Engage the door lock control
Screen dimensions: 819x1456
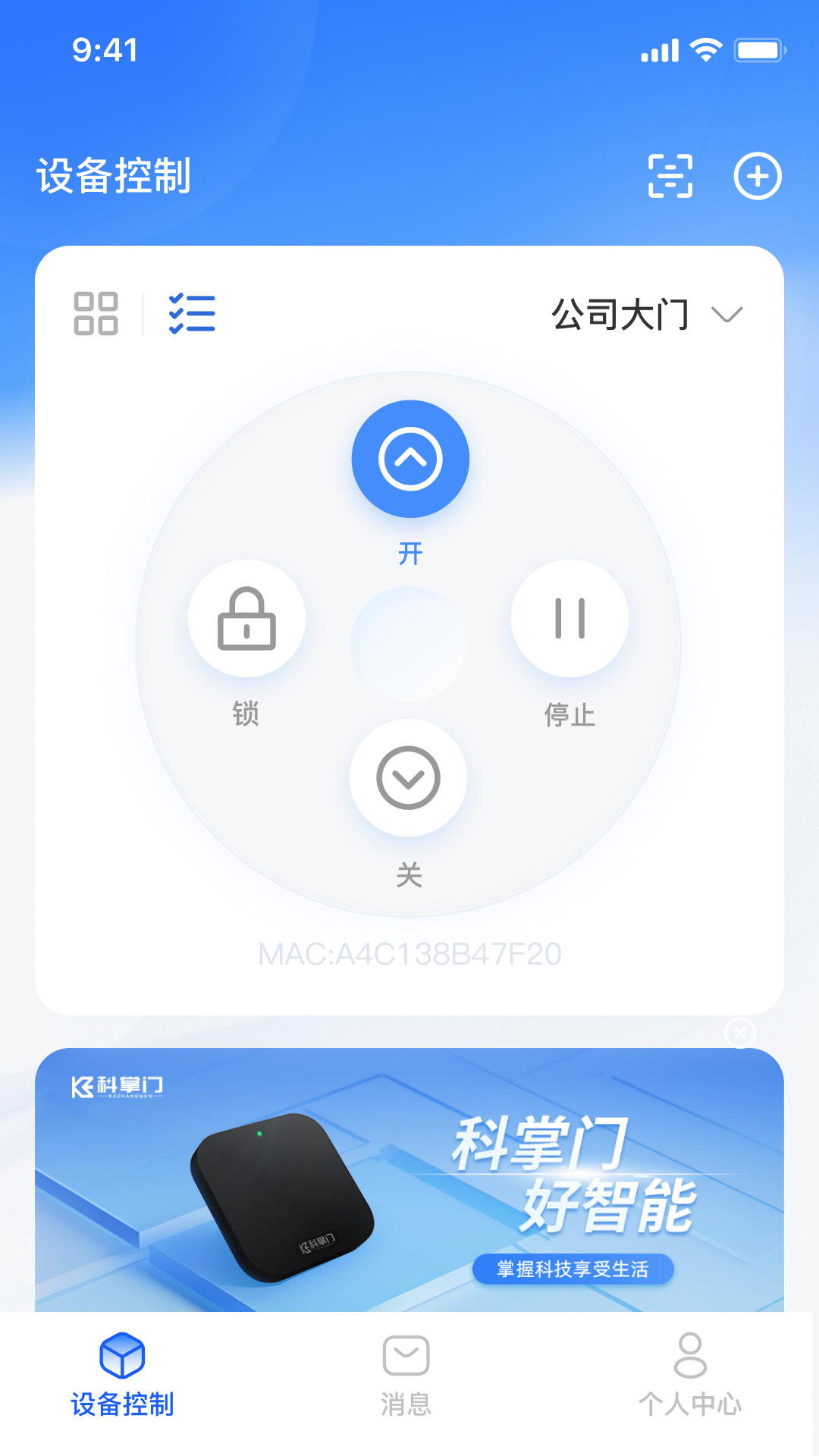point(246,619)
